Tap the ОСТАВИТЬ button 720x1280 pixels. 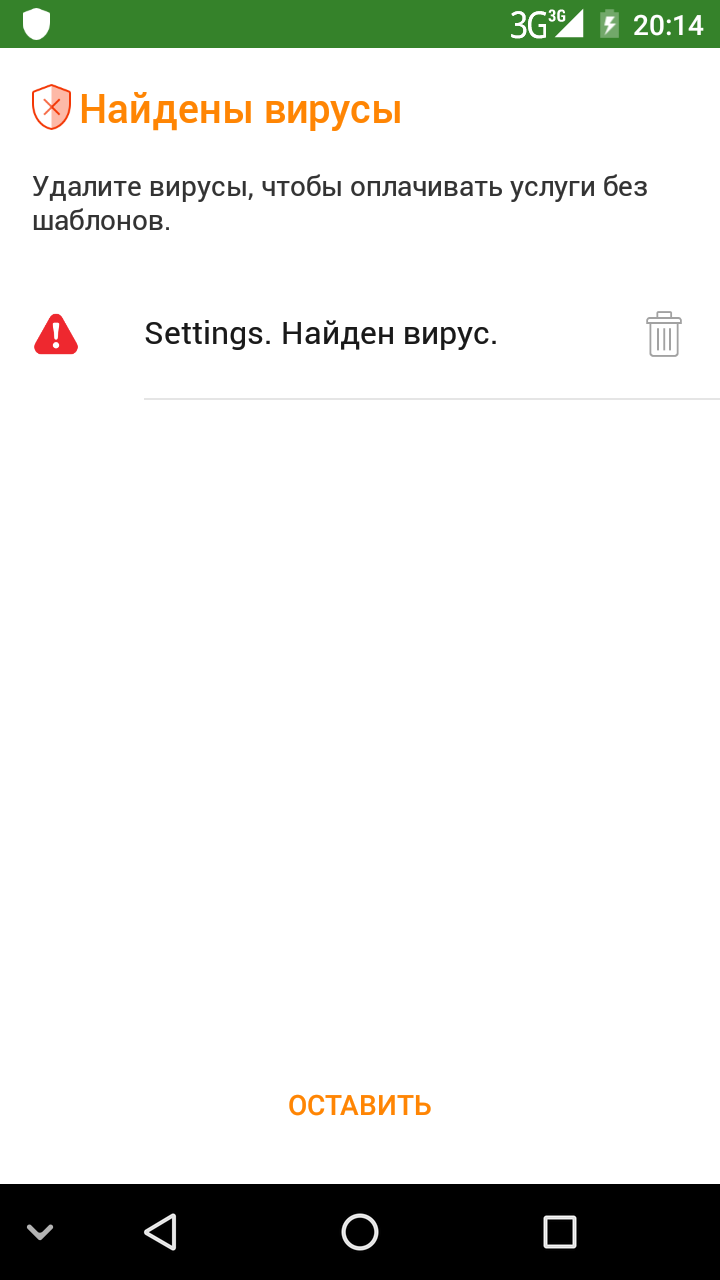click(x=360, y=1105)
